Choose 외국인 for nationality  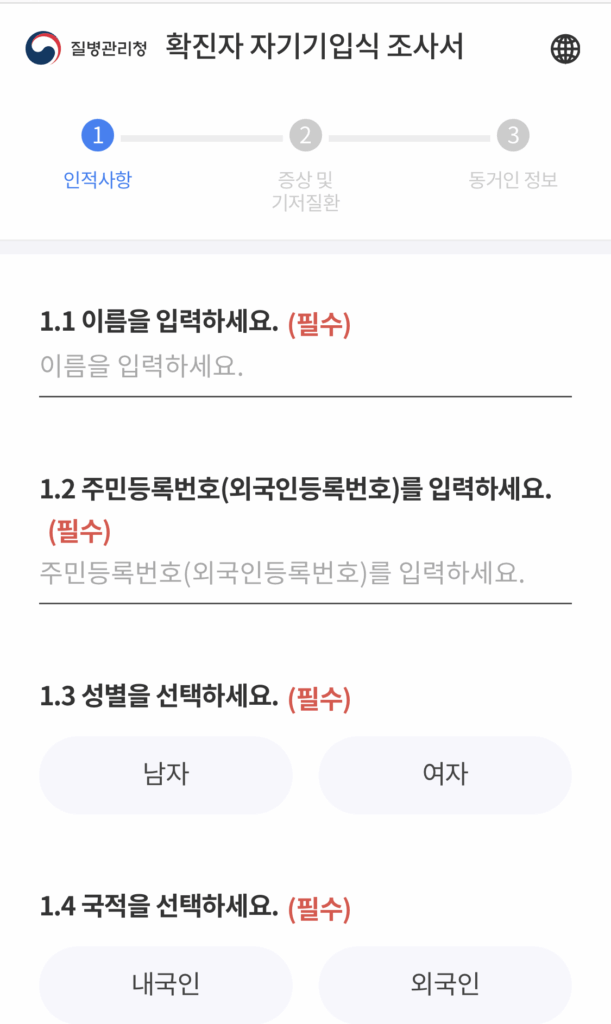coord(445,984)
